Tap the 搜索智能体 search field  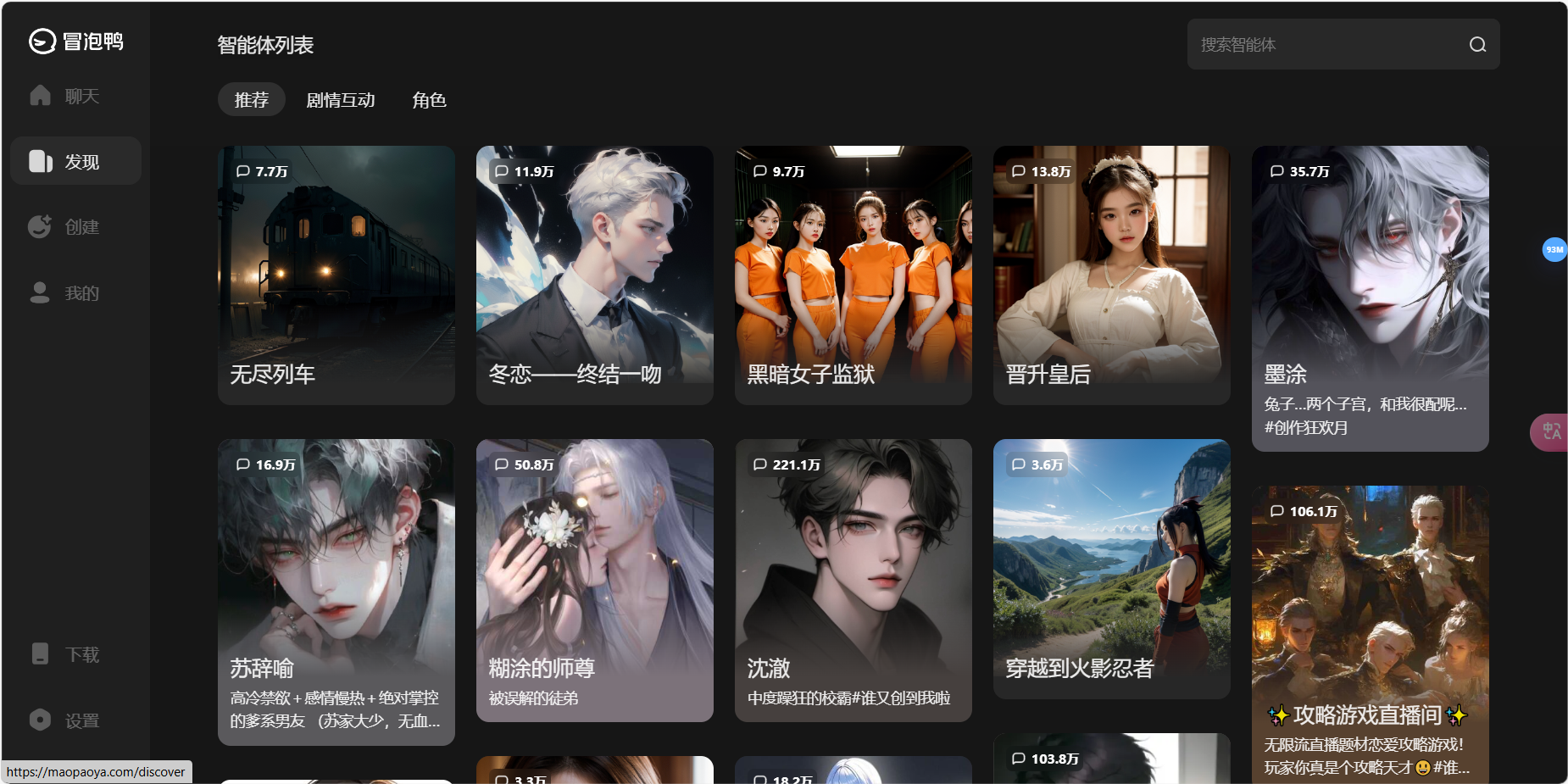click(1322, 45)
